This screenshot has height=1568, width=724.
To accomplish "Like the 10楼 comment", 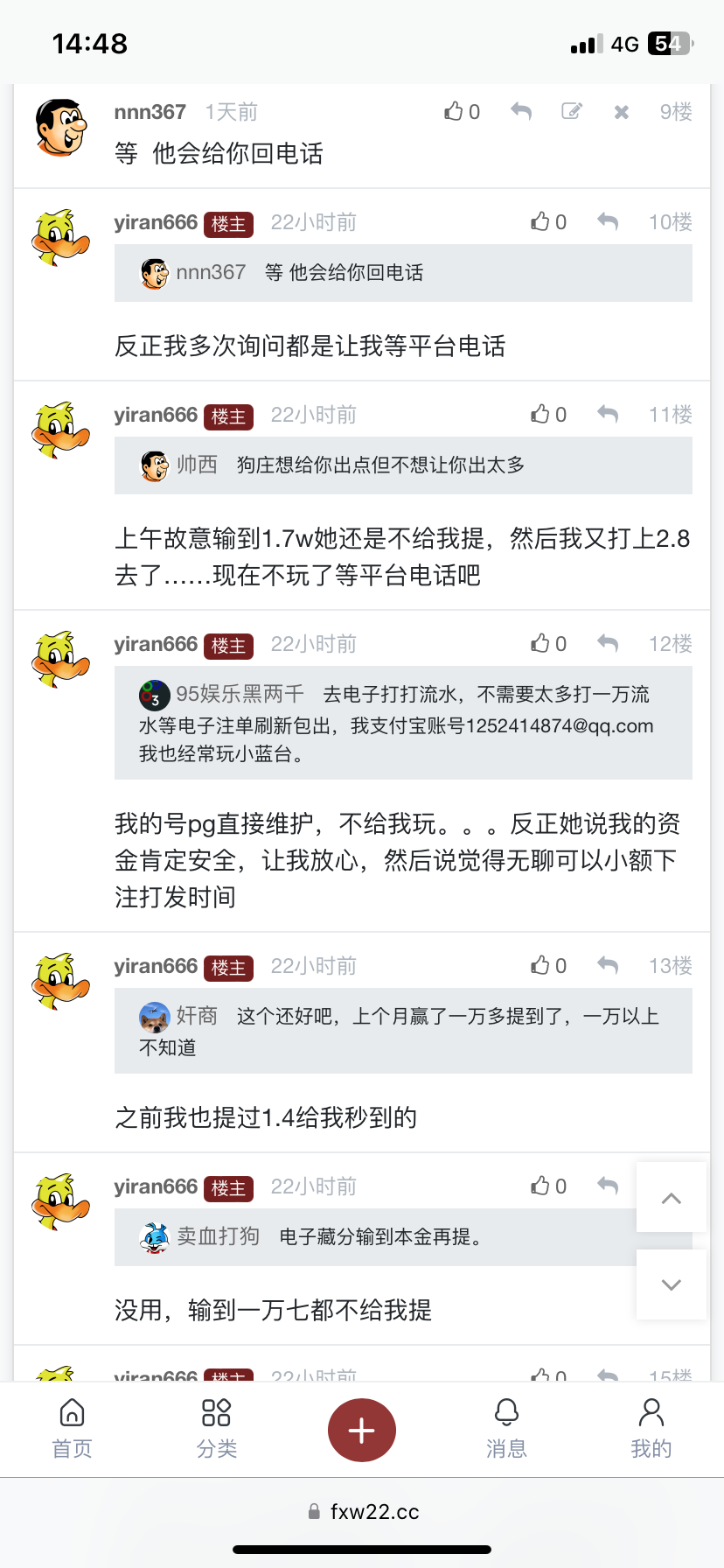I will 548,222.
